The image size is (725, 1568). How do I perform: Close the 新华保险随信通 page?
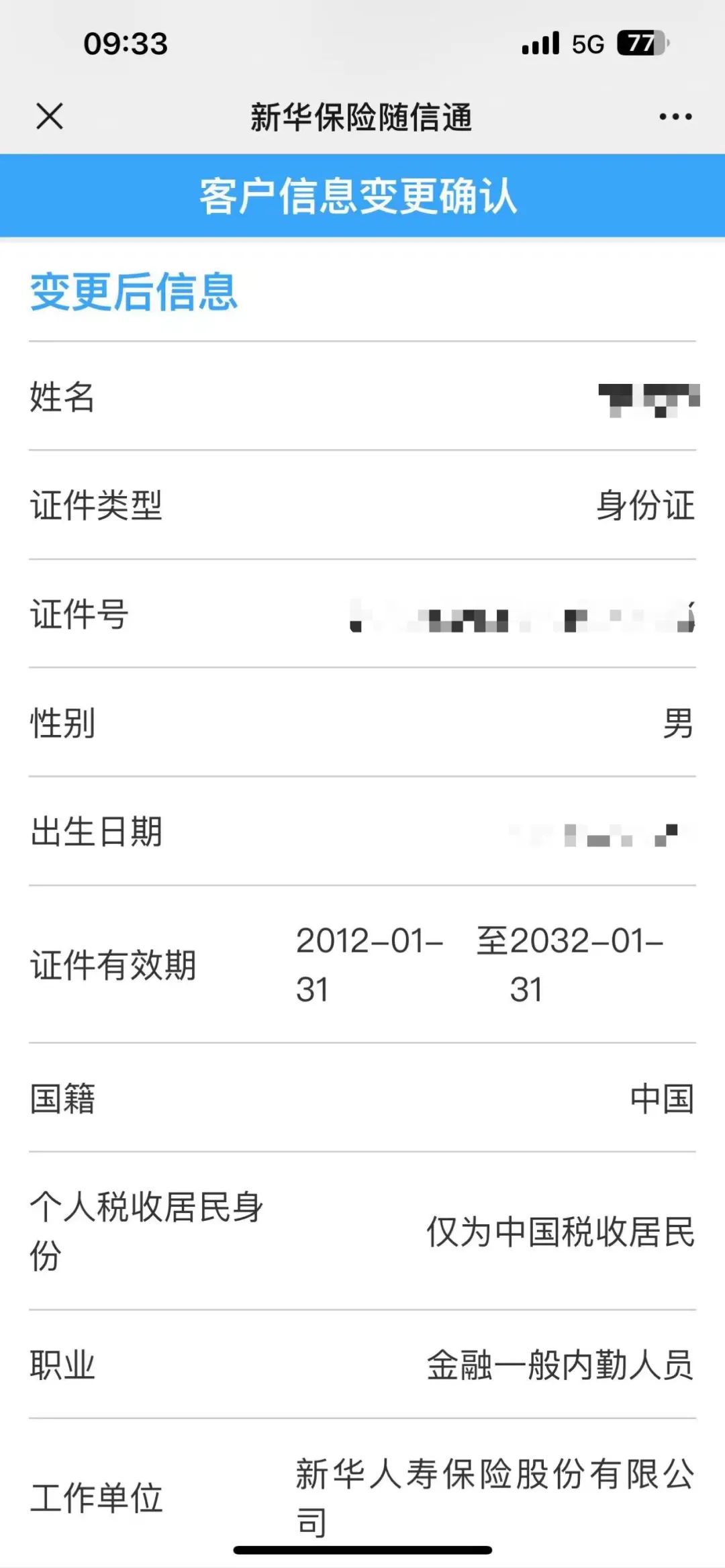tap(50, 117)
